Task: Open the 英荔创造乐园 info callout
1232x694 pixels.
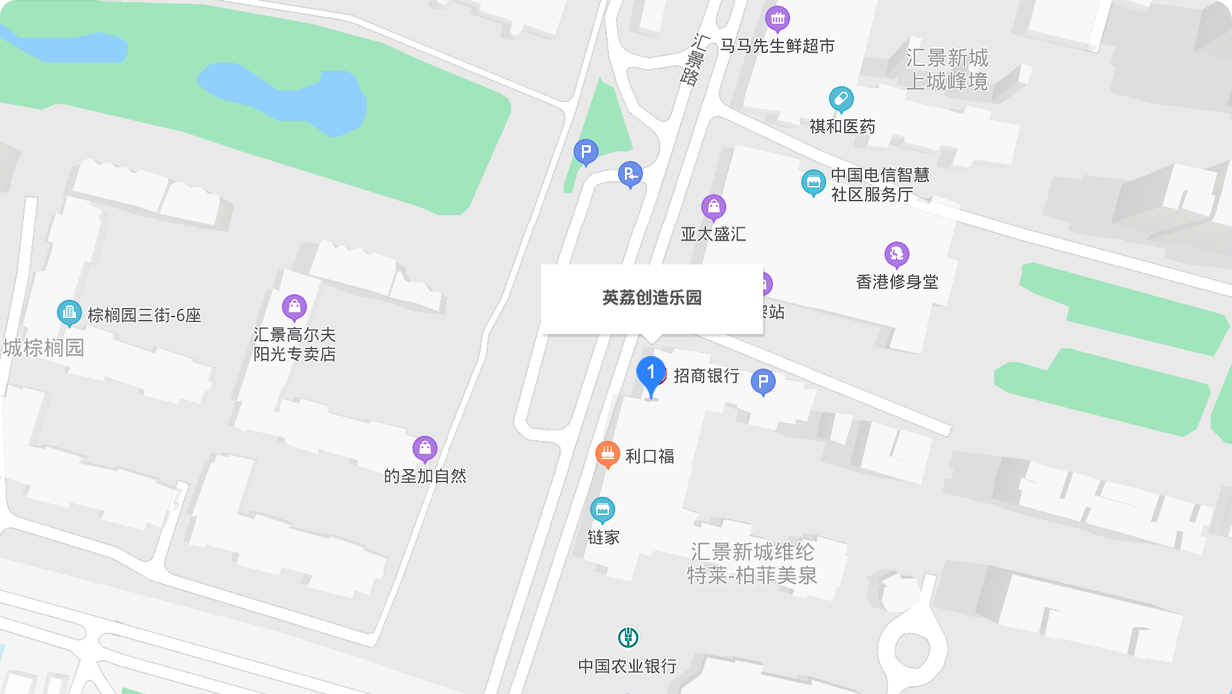Action: pyautogui.click(x=652, y=298)
